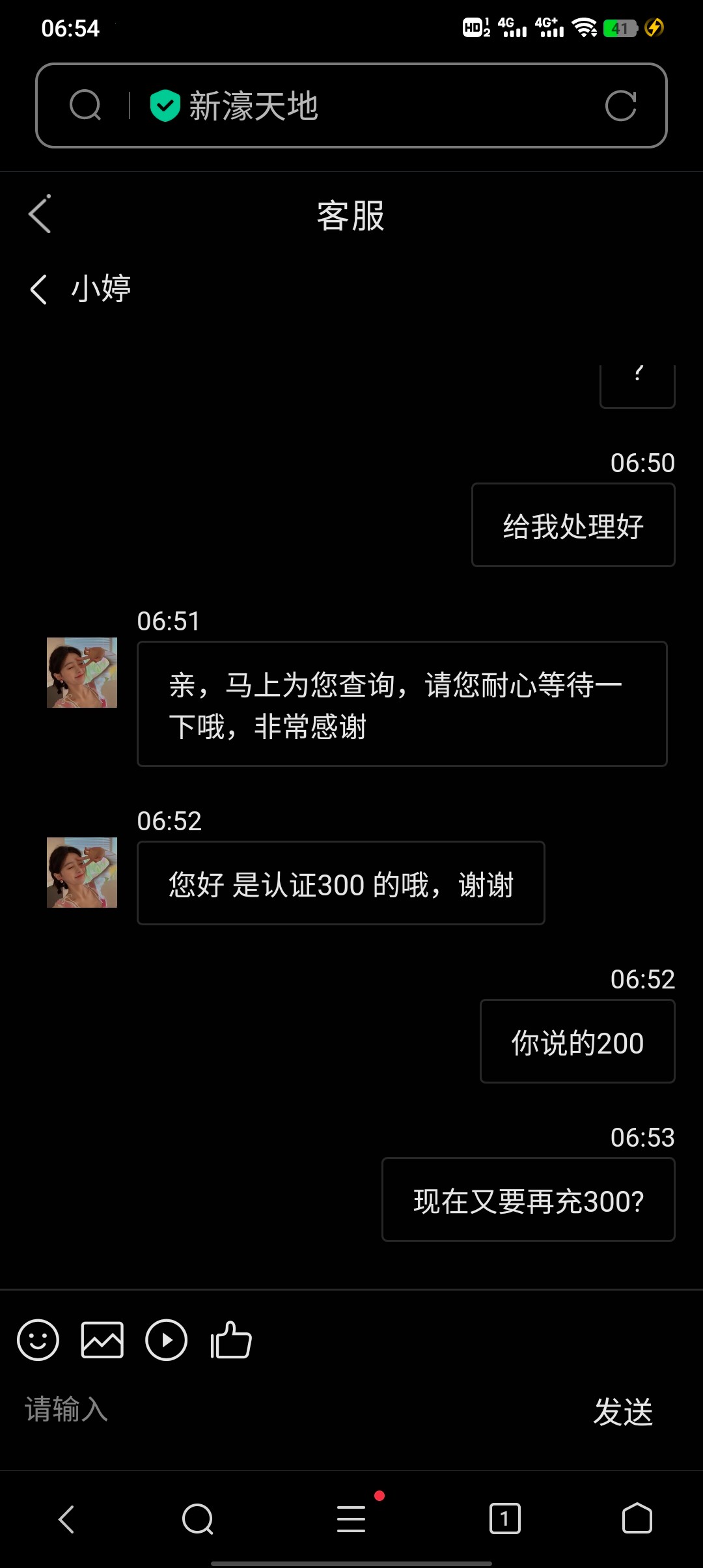Open the emoji picker
703x1568 pixels.
[38, 1340]
